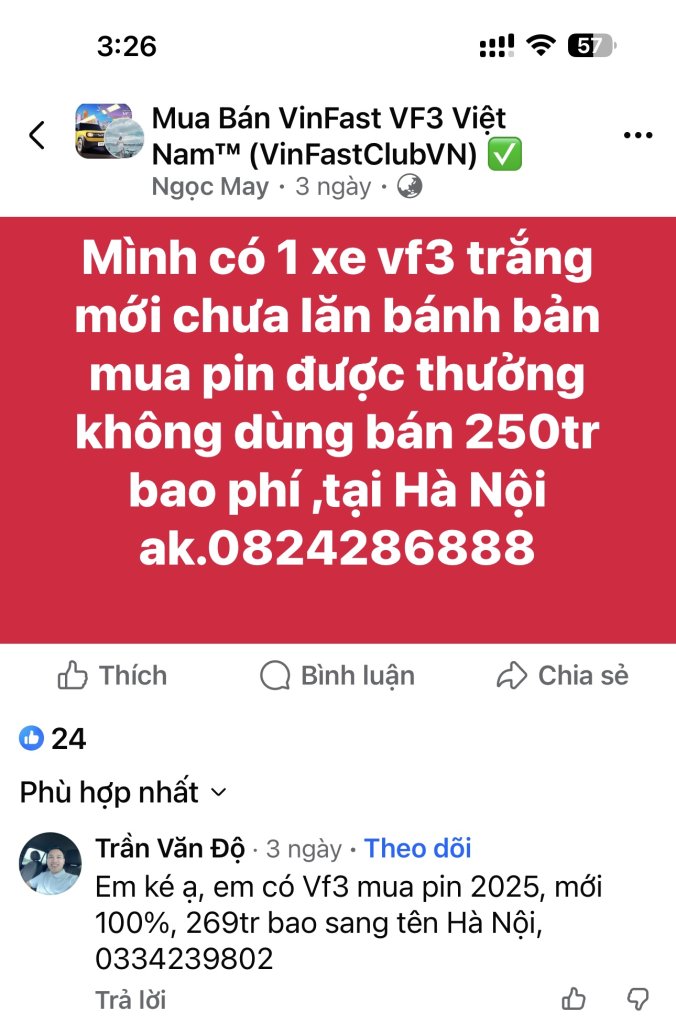Reply to Trần Văn Độ's comment
The image size is (676, 1024).
pos(130,999)
